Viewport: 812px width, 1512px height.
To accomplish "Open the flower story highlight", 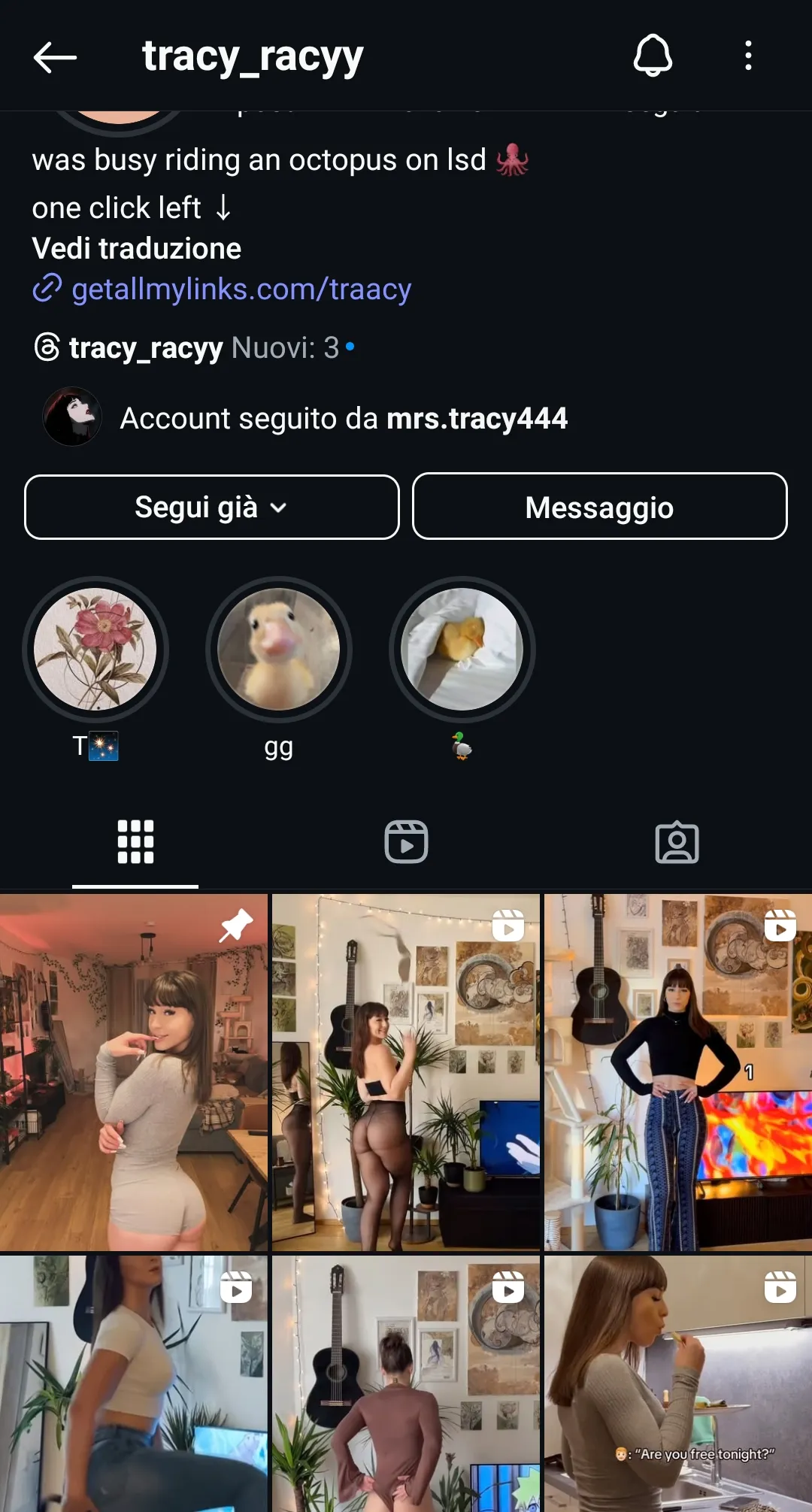I will click(95, 650).
